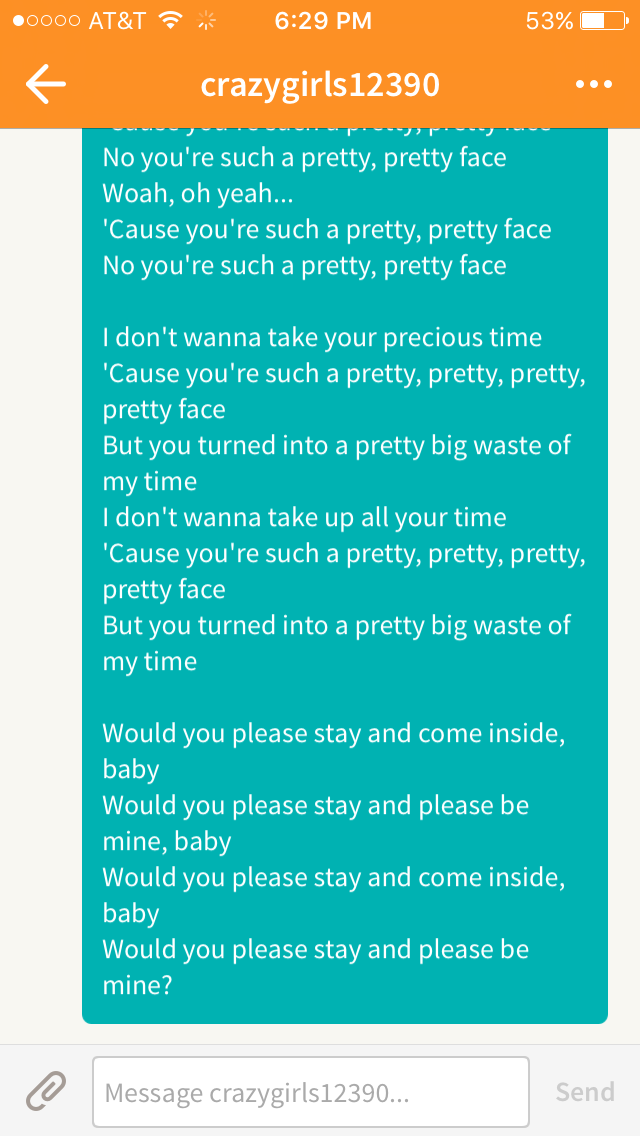This screenshot has height=1136, width=640.
Task: Tap the Send button
Action: pyautogui.click(x=585, y=1092)
